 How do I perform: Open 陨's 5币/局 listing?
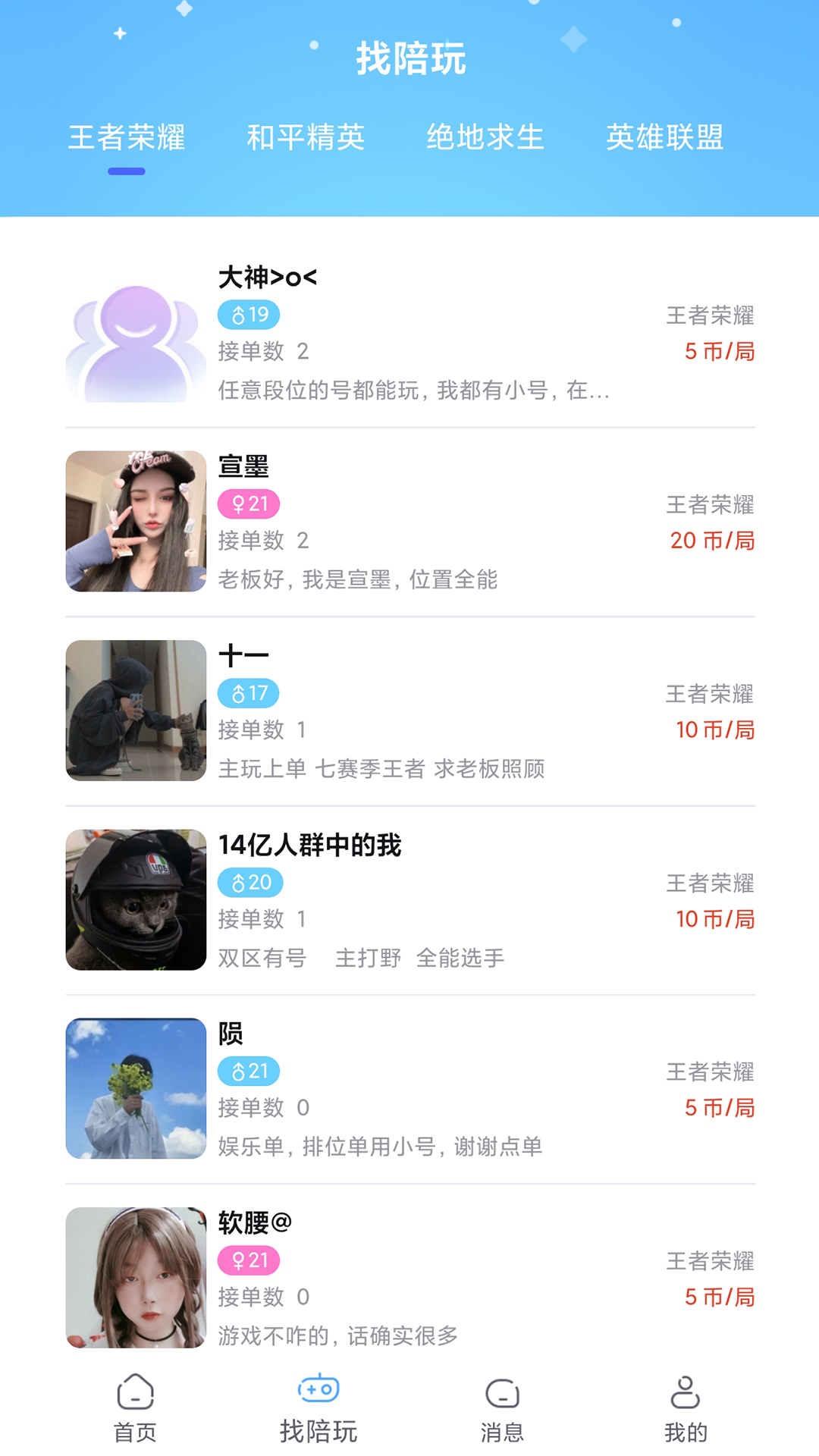point(409,1088)
